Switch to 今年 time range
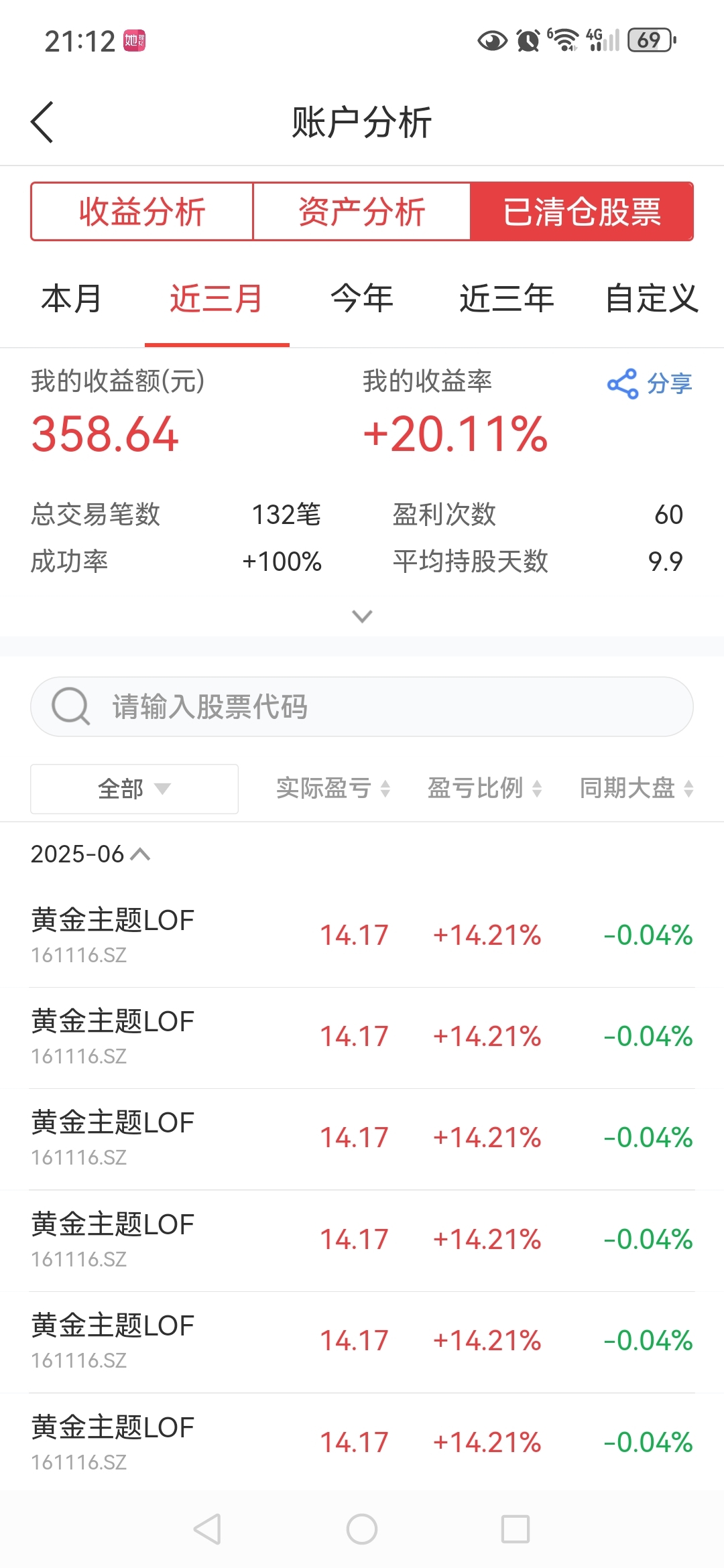 [362, 299]
